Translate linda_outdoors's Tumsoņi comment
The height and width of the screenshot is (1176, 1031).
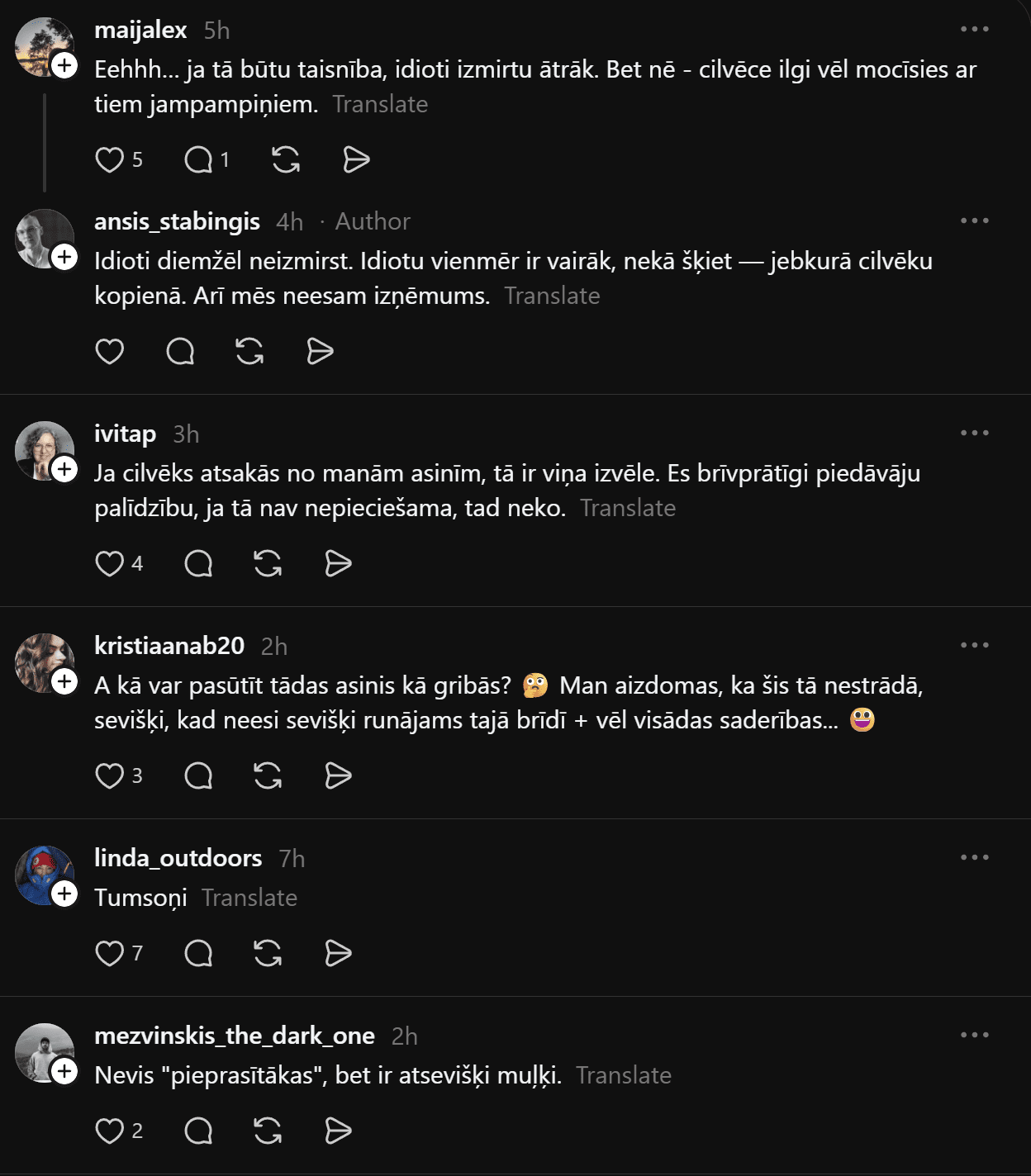[249, 898]
